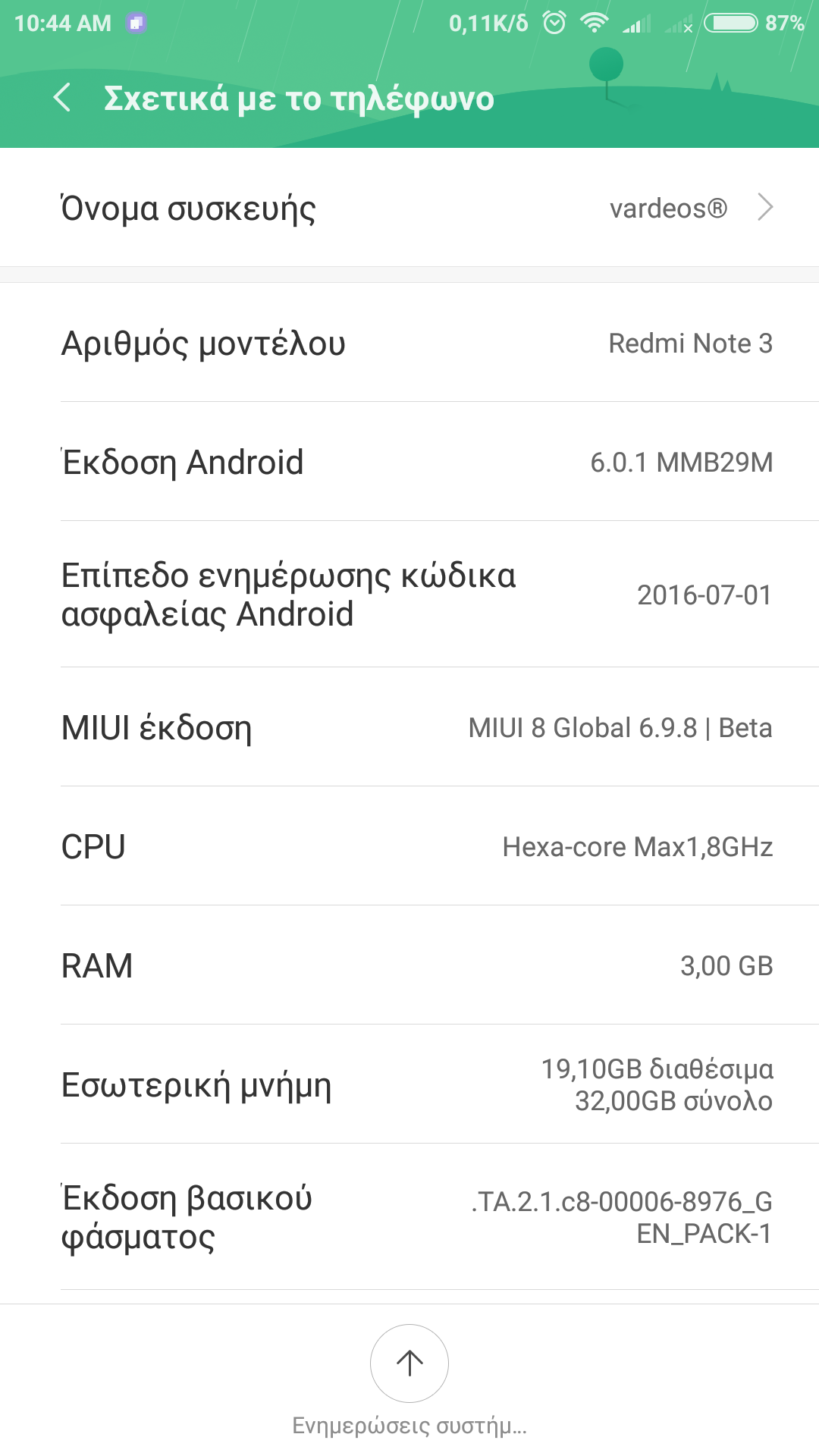
Task: Open Ενημερώσεις συστήματος with the arrow button
Action: coord(409,1363)
